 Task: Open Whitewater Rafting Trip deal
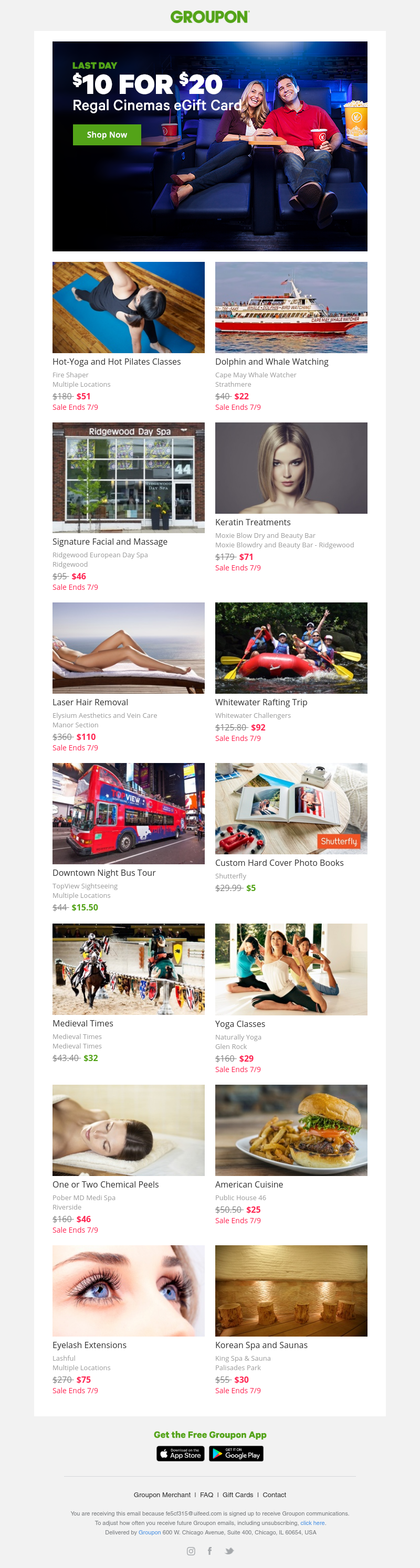click(x=261, y=703)
